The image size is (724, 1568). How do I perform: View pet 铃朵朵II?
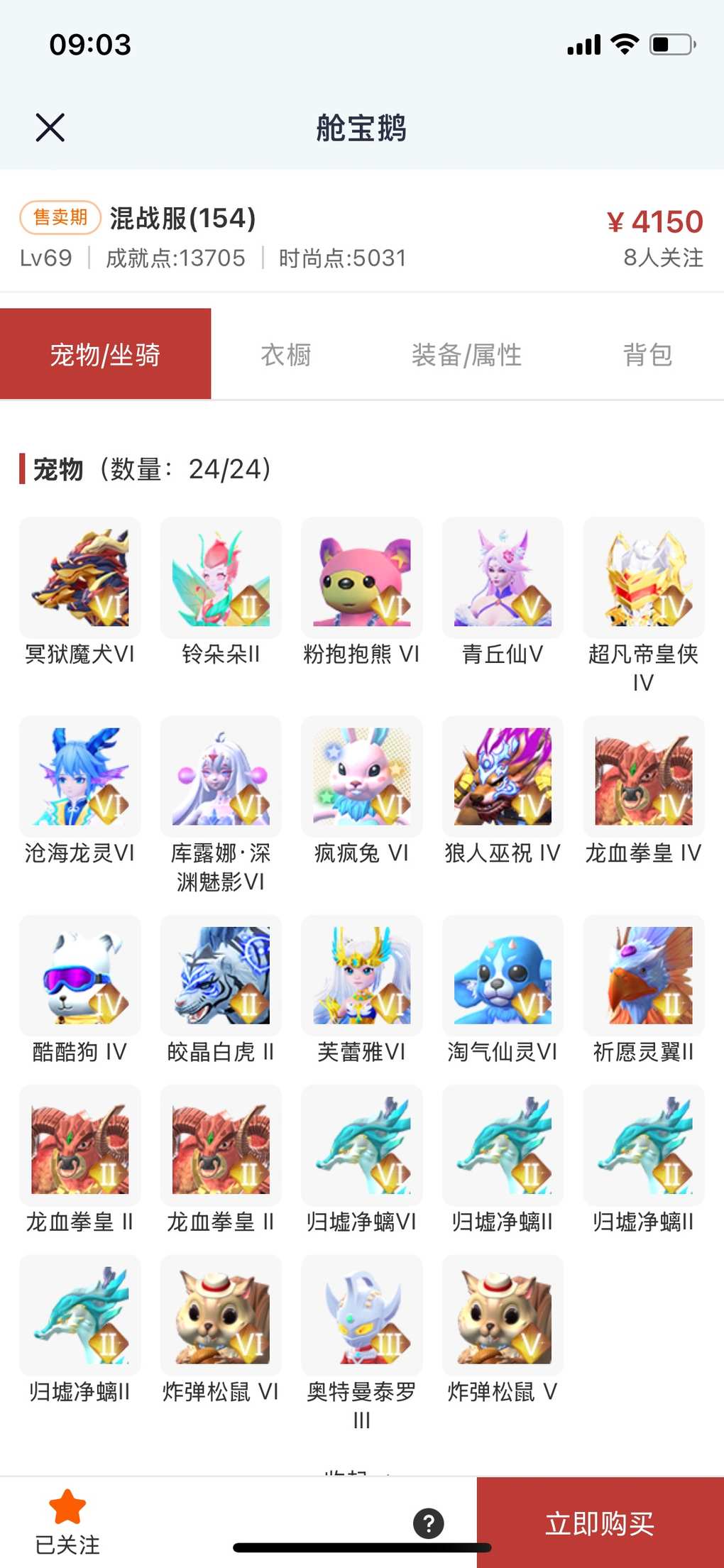(221, 578)
